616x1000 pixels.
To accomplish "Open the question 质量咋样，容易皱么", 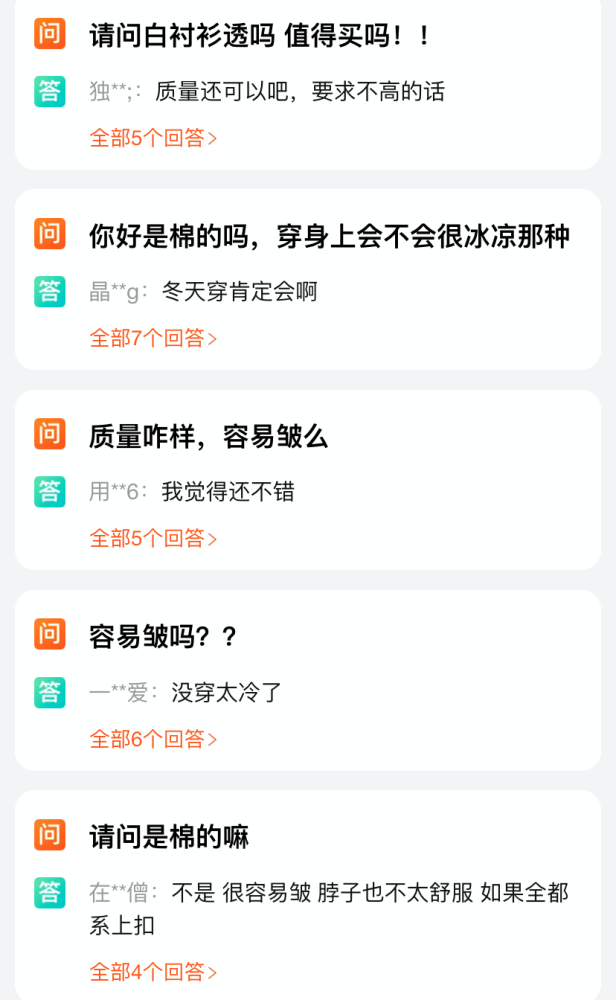I will (x=208, y=437).
